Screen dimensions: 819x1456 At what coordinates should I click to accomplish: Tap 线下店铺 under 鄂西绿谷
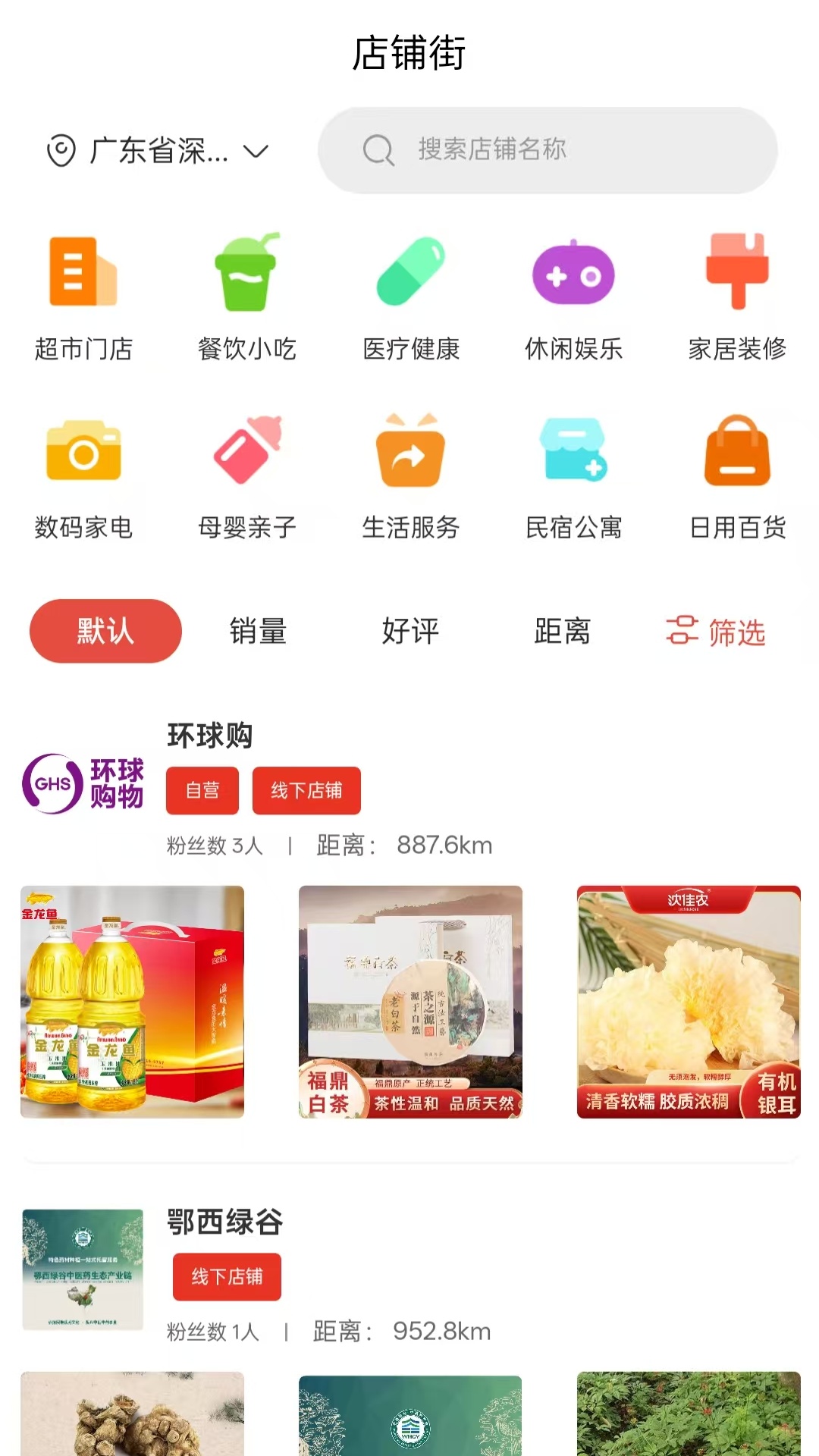point(227,1277)
